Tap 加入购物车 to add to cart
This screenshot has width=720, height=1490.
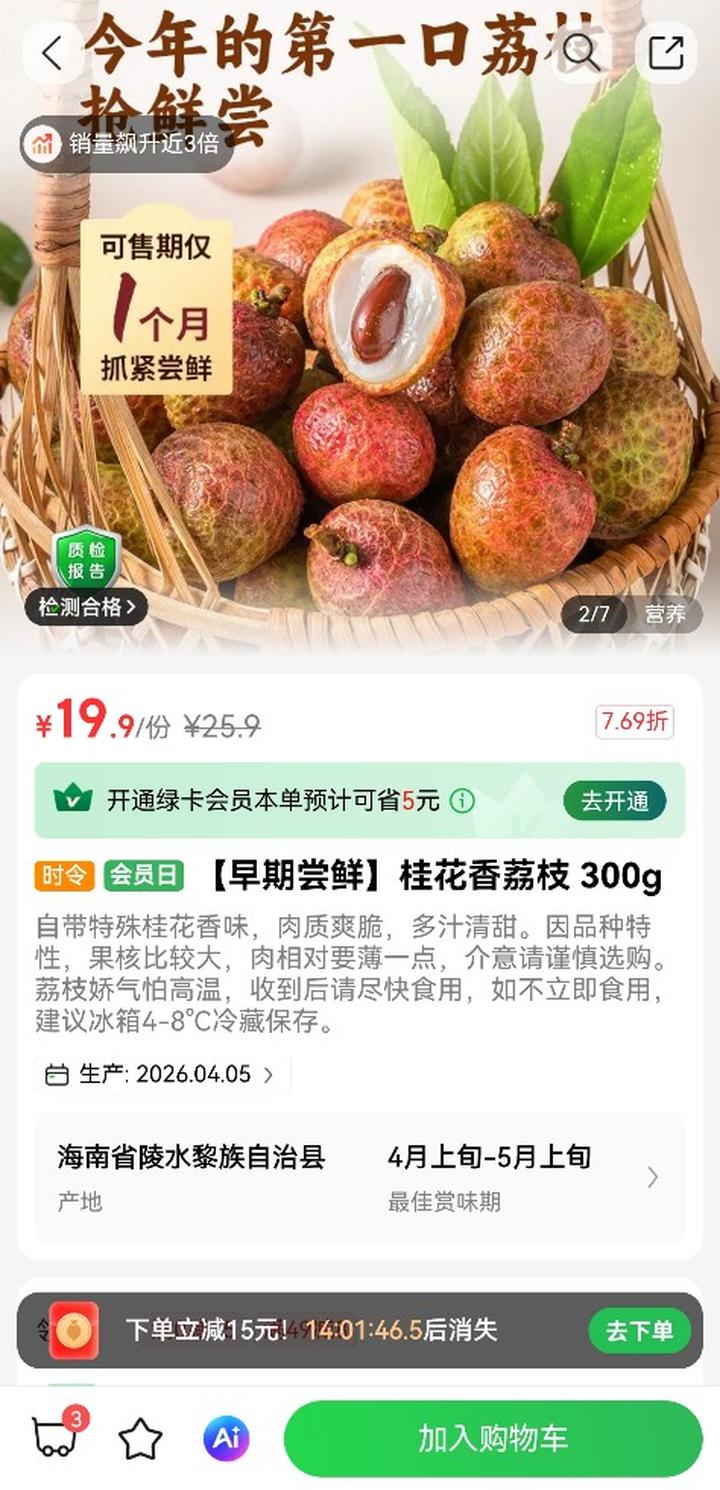tap(493, 1439)
